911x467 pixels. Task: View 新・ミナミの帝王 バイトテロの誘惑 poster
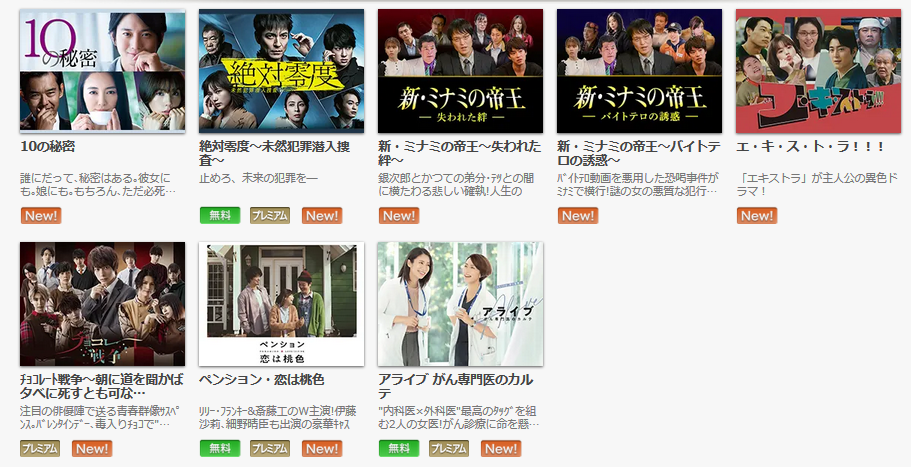click(x=639, y=71)
